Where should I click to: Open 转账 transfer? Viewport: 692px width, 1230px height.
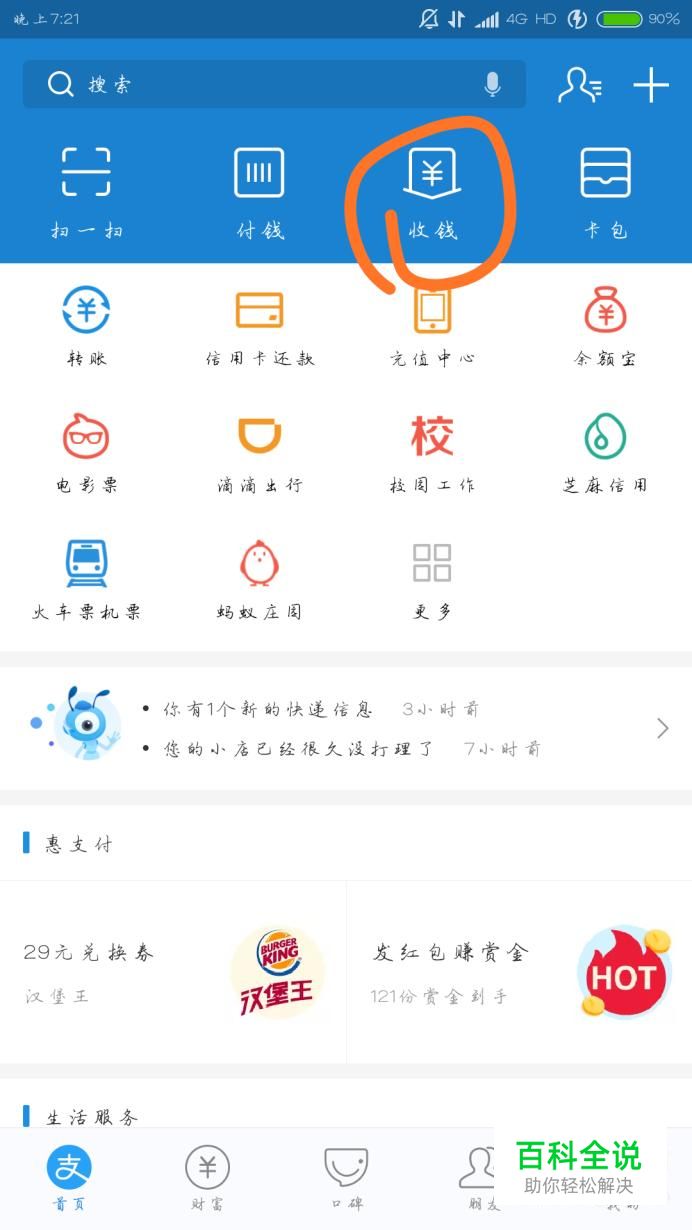(x=86, y=326)
